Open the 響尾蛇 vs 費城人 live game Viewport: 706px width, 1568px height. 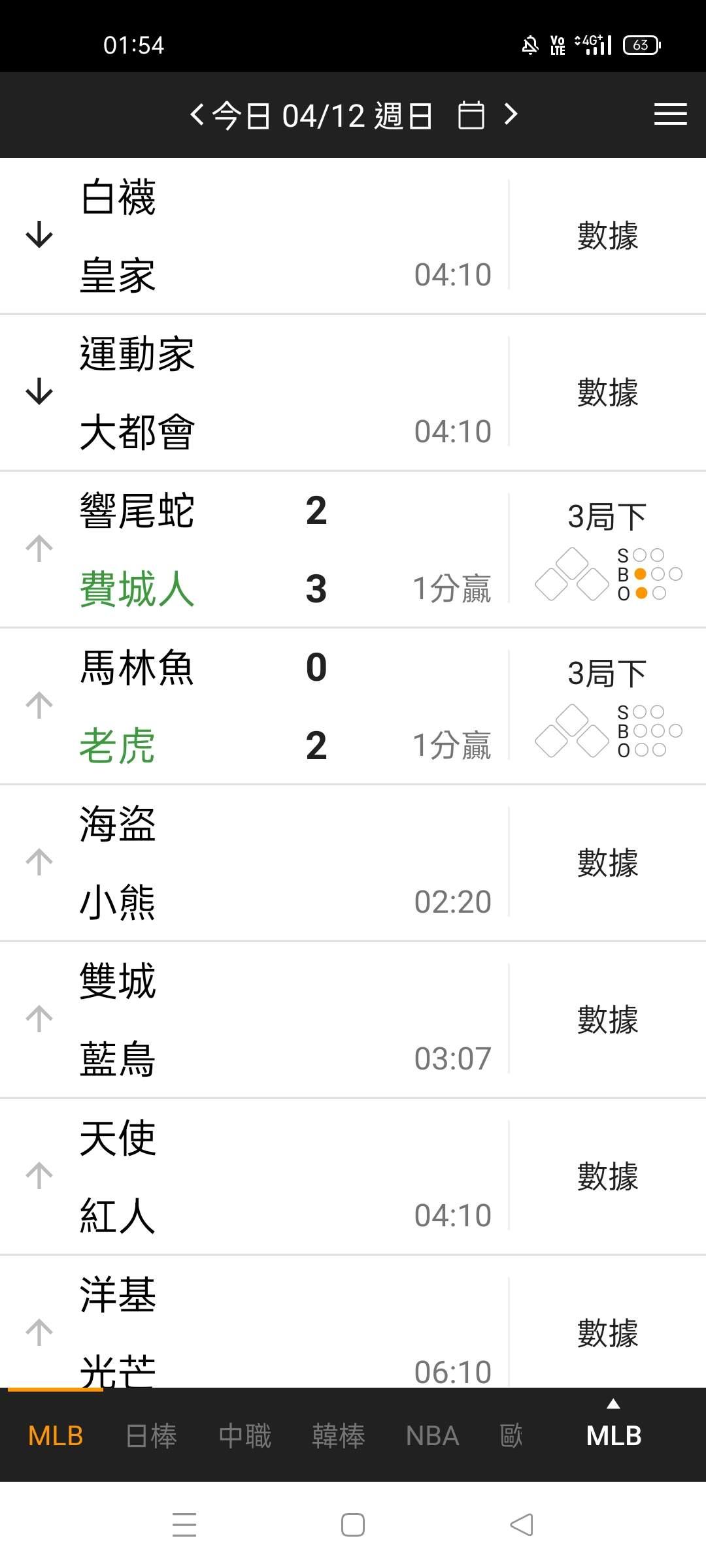coord(261,549)
